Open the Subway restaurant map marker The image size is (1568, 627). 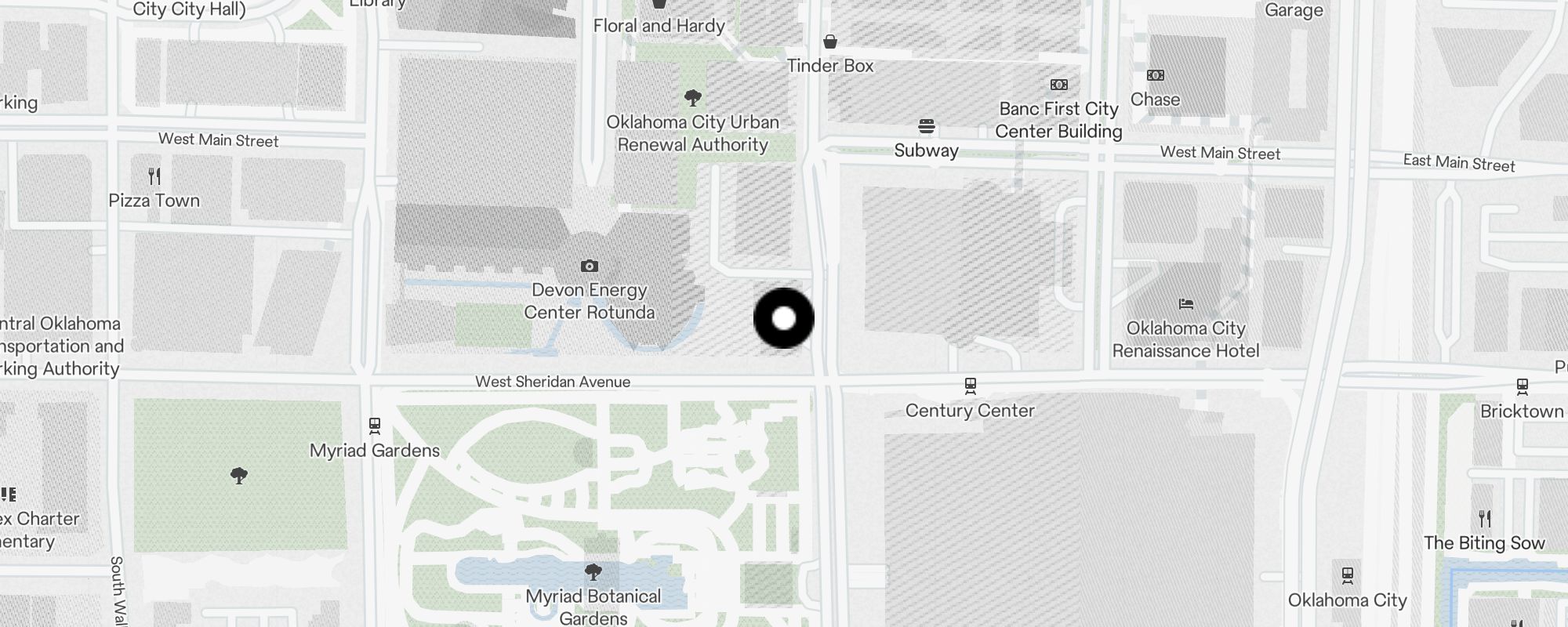[x=927, y=127]
